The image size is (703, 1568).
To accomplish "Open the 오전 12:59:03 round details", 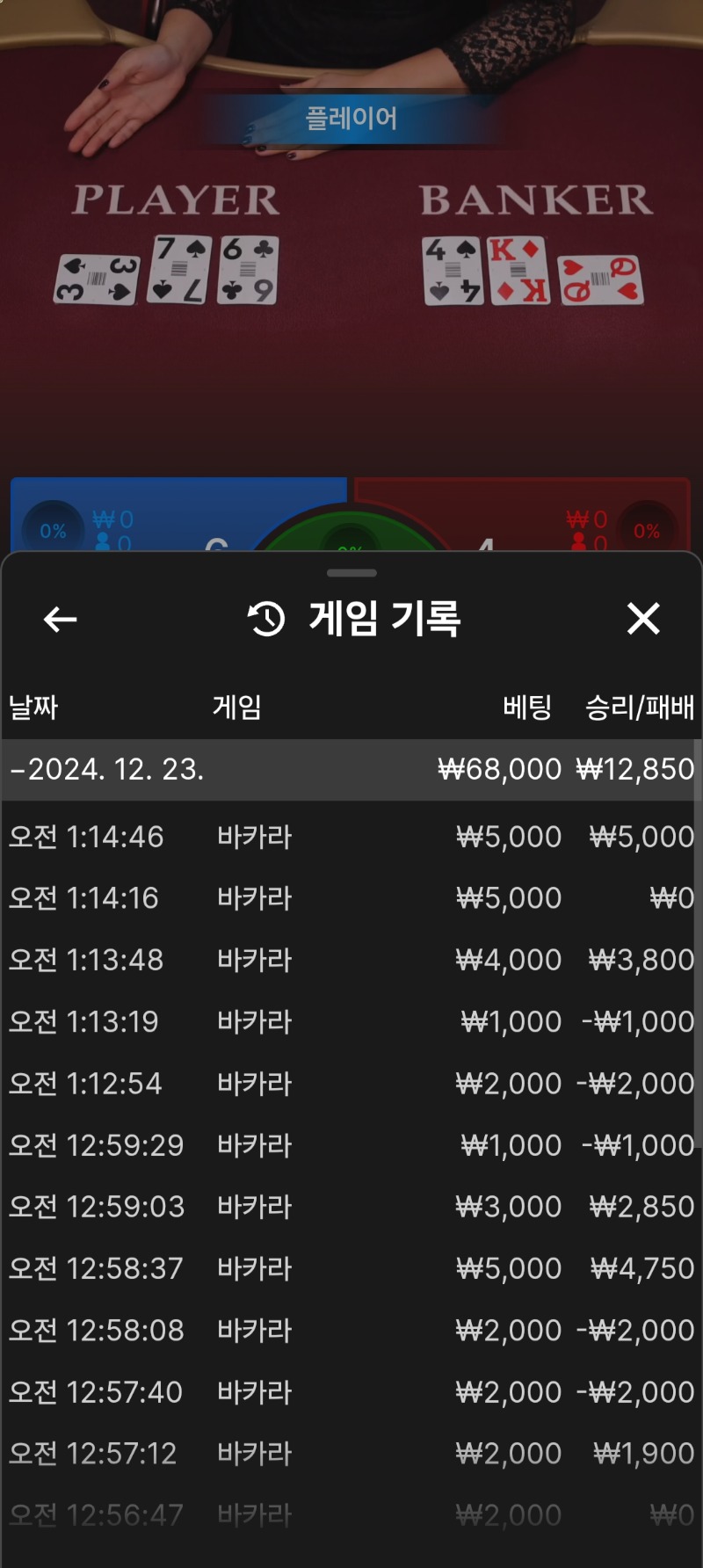I will tap(351, 1207).
